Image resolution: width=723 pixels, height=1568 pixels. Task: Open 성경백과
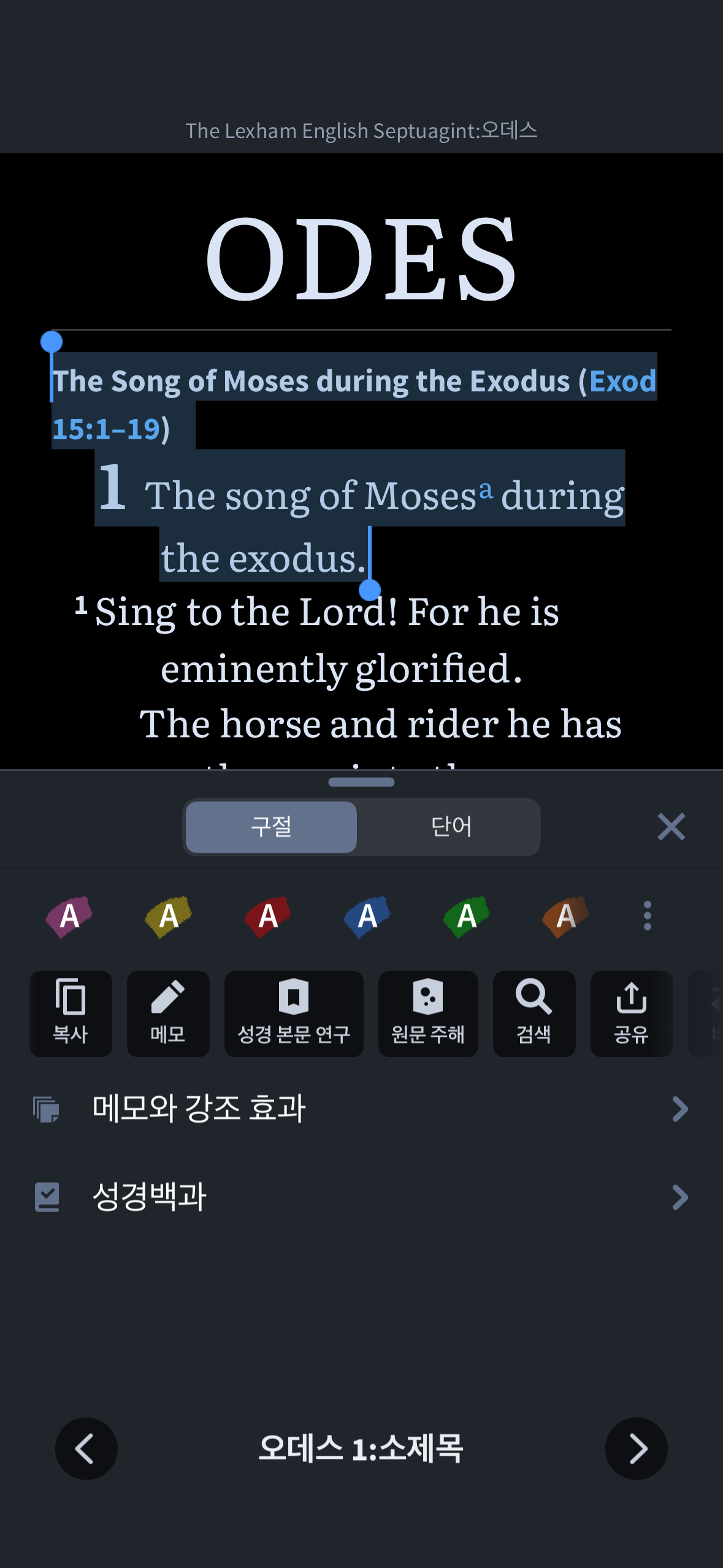361,1197
